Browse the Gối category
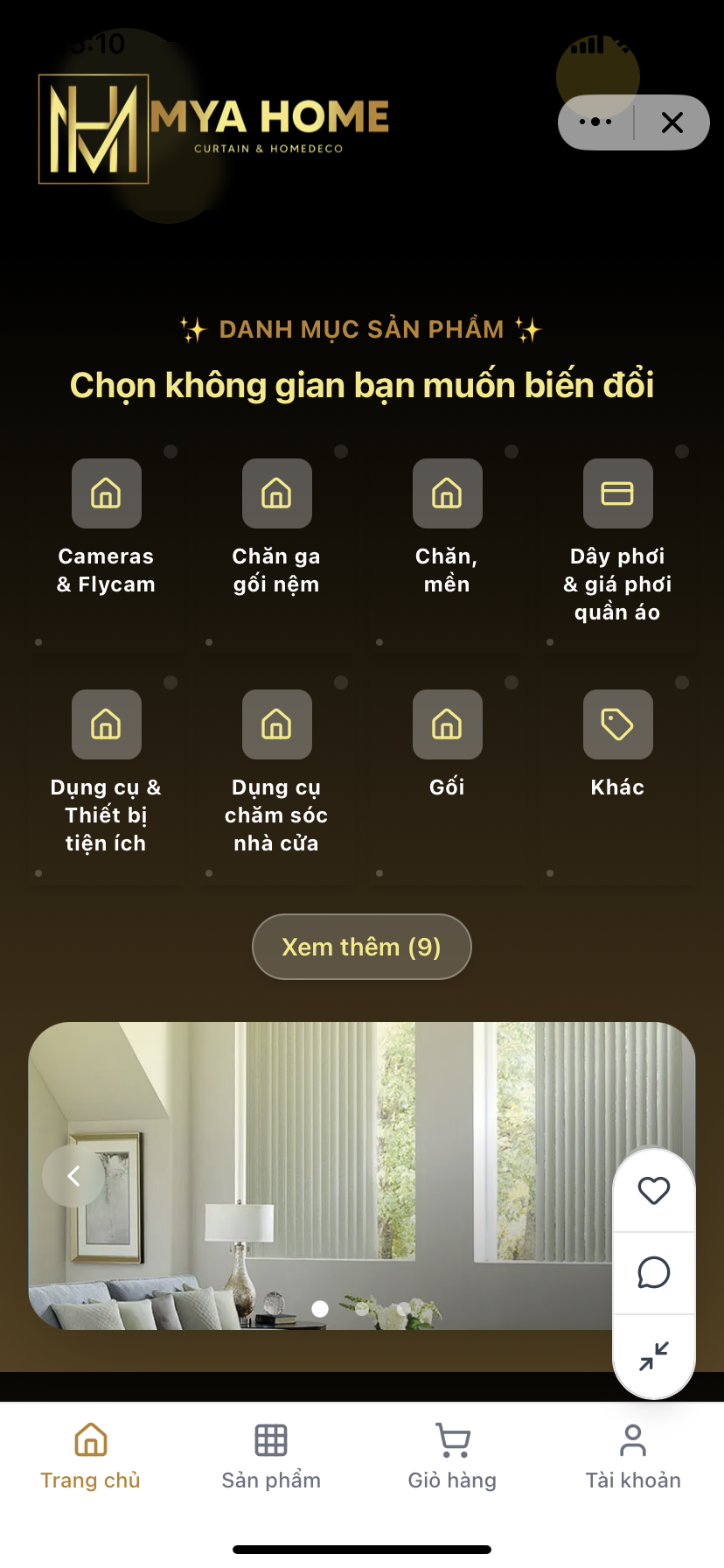 (447, 744)
